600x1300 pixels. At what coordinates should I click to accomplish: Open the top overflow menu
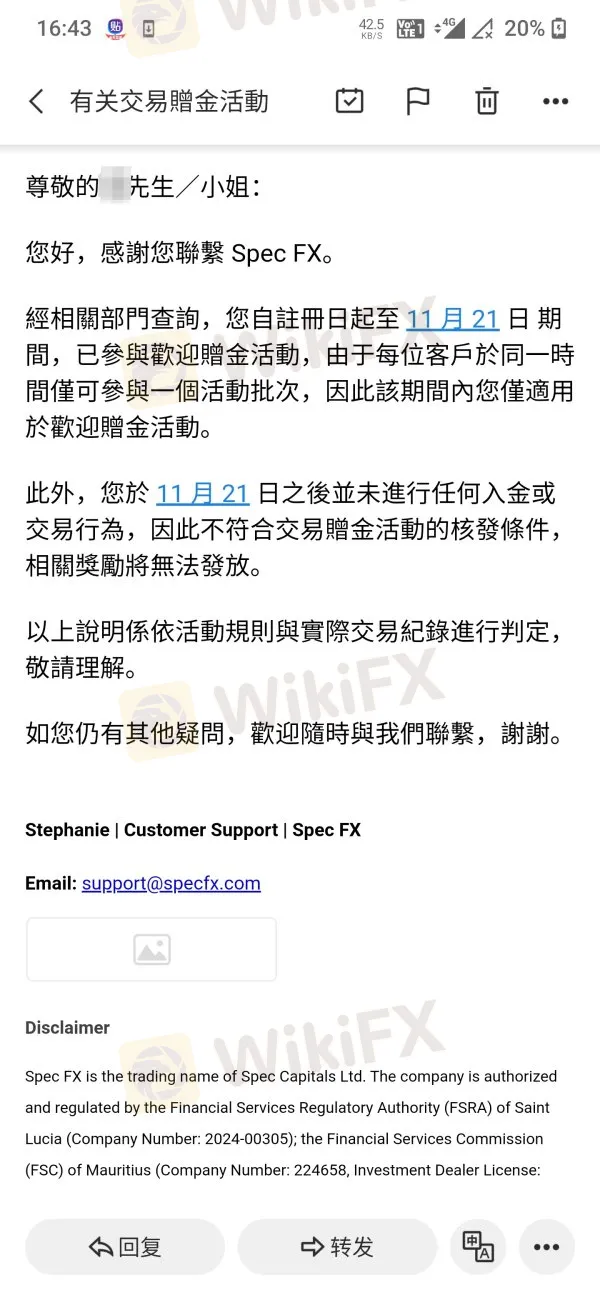tap(555, 101)
